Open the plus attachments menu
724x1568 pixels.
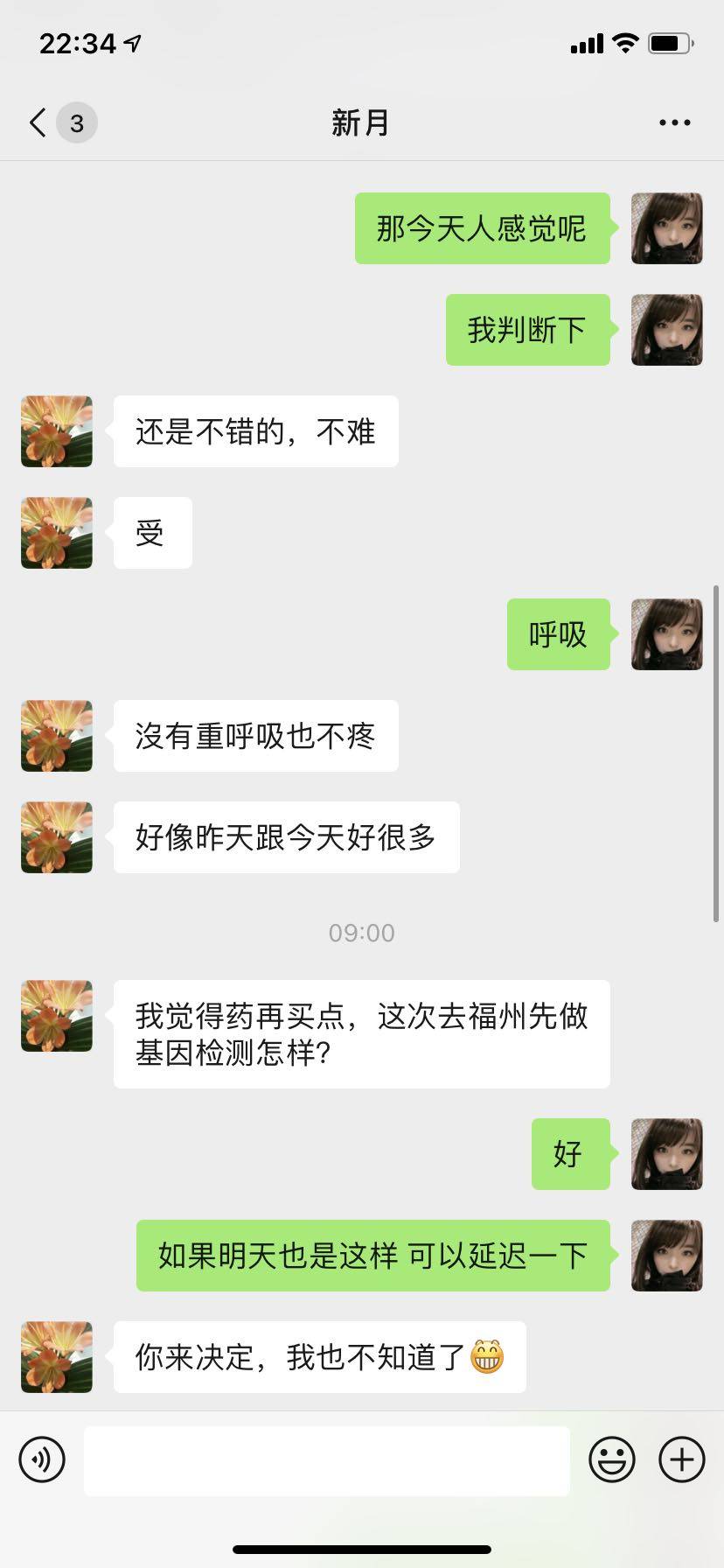tap(681, 1459)
